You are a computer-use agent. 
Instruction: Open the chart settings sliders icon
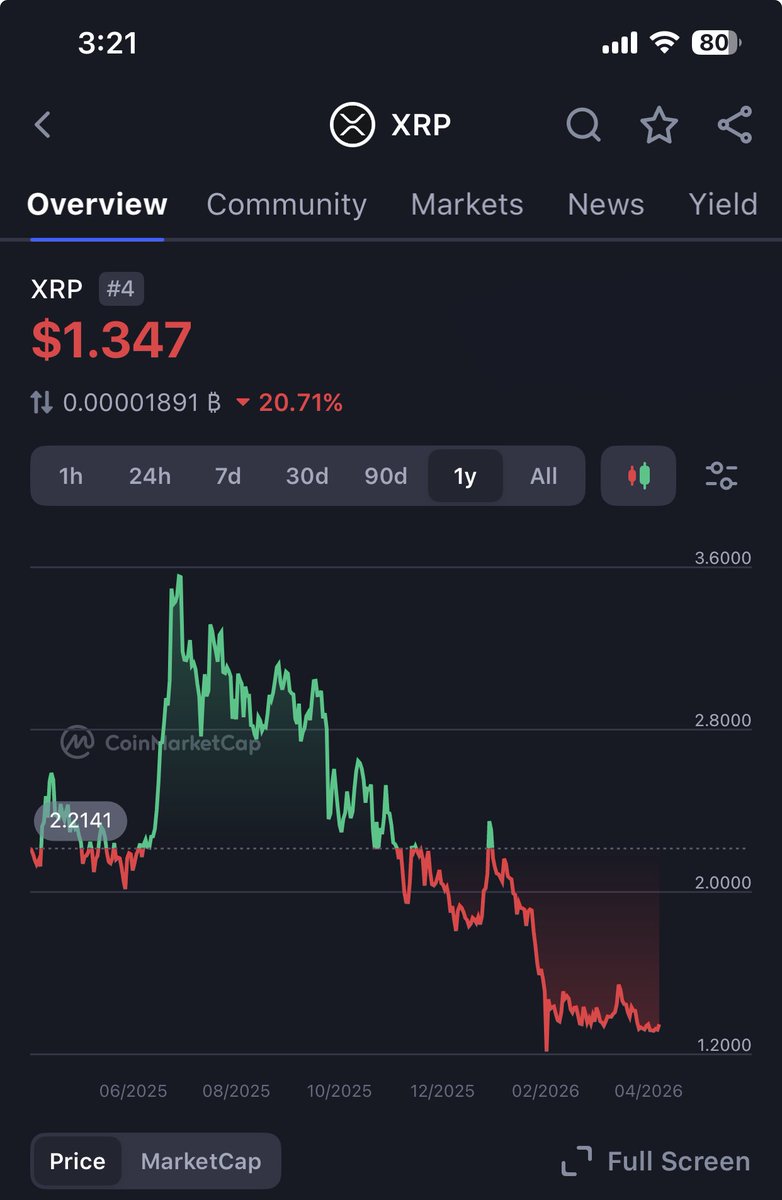click(x=721, y=476)
